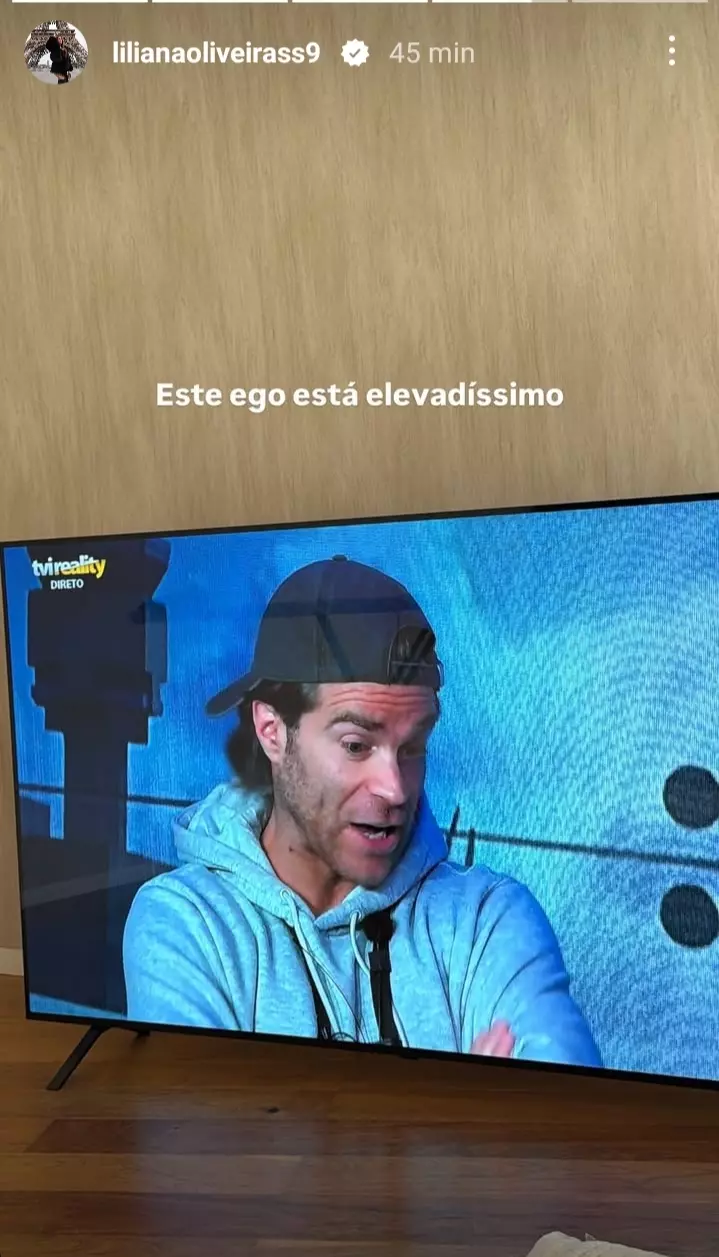This screenshot has width=719, height=1257.
Task: Open the lilianaoliveirass9 username link
Action: [x=216, y=53]
